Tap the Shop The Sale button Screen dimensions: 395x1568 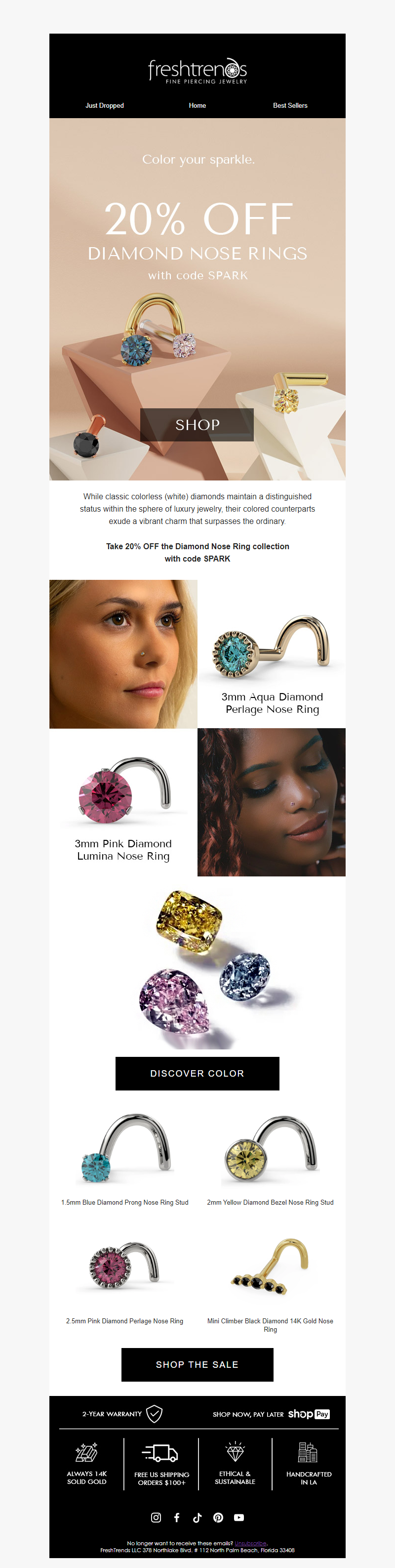coord(197,1365)
